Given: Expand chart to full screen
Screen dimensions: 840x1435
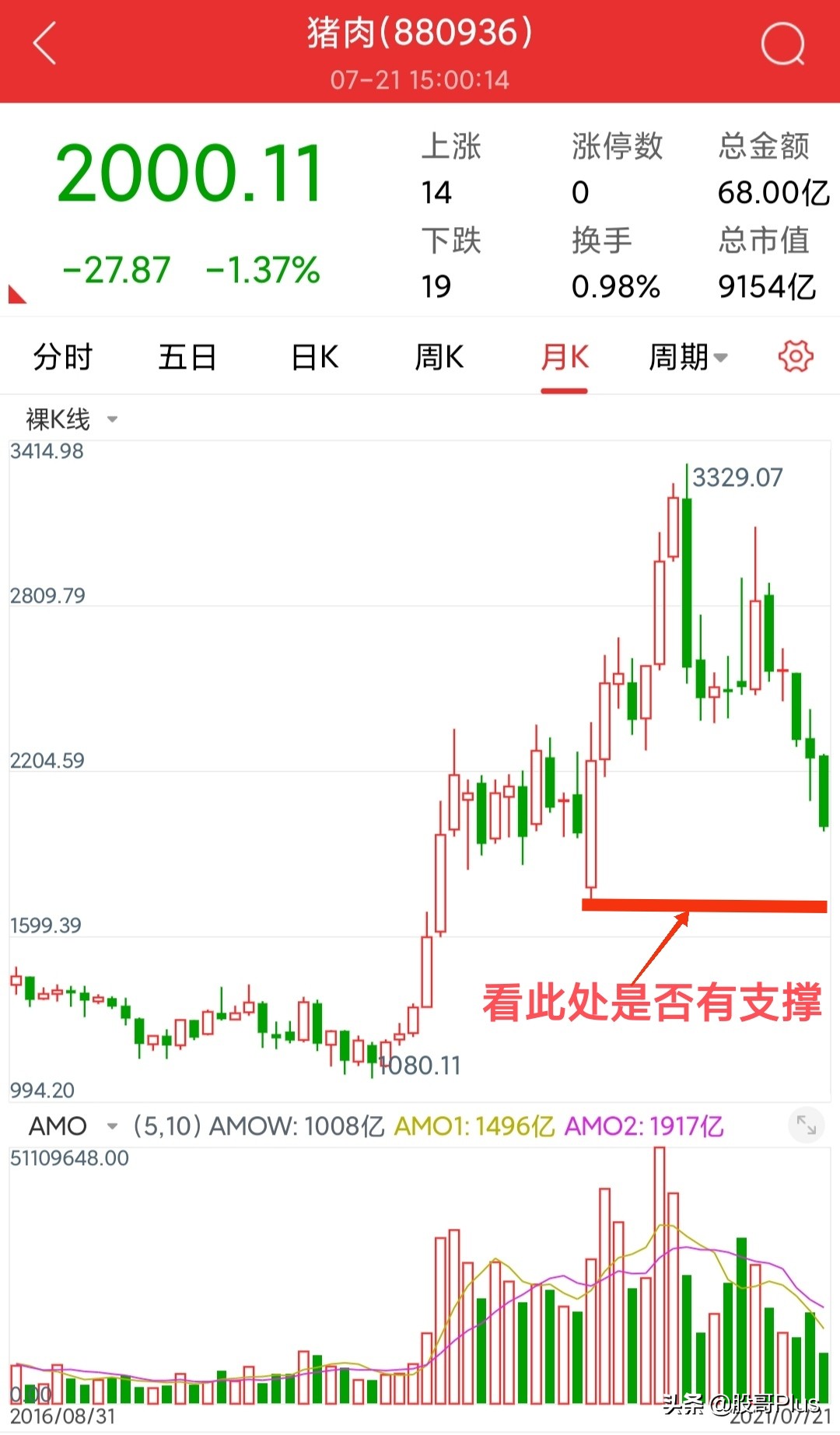Looking at the screenshot, I should (x=806, y=1125).
